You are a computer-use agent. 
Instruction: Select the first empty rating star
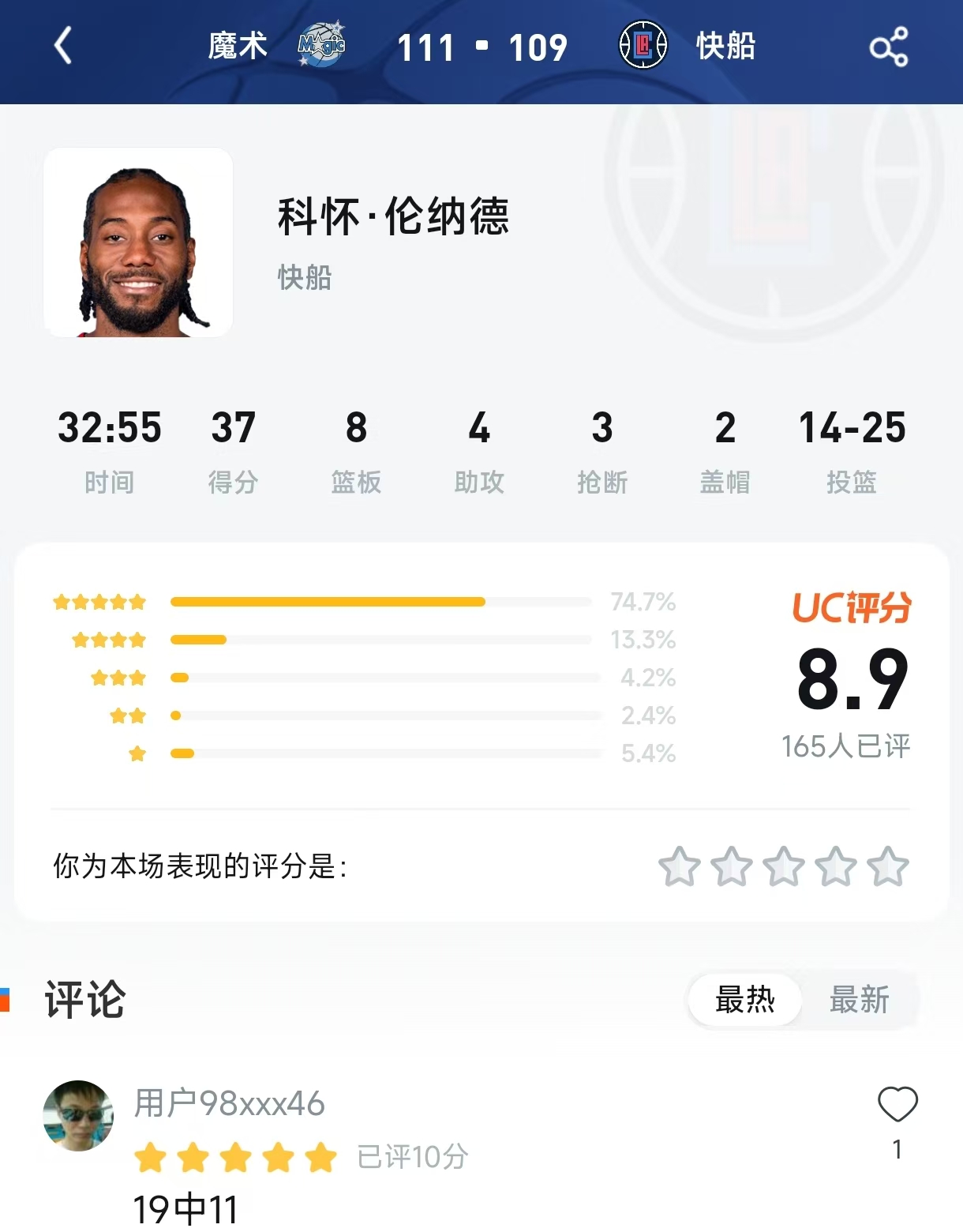(680, 866)
